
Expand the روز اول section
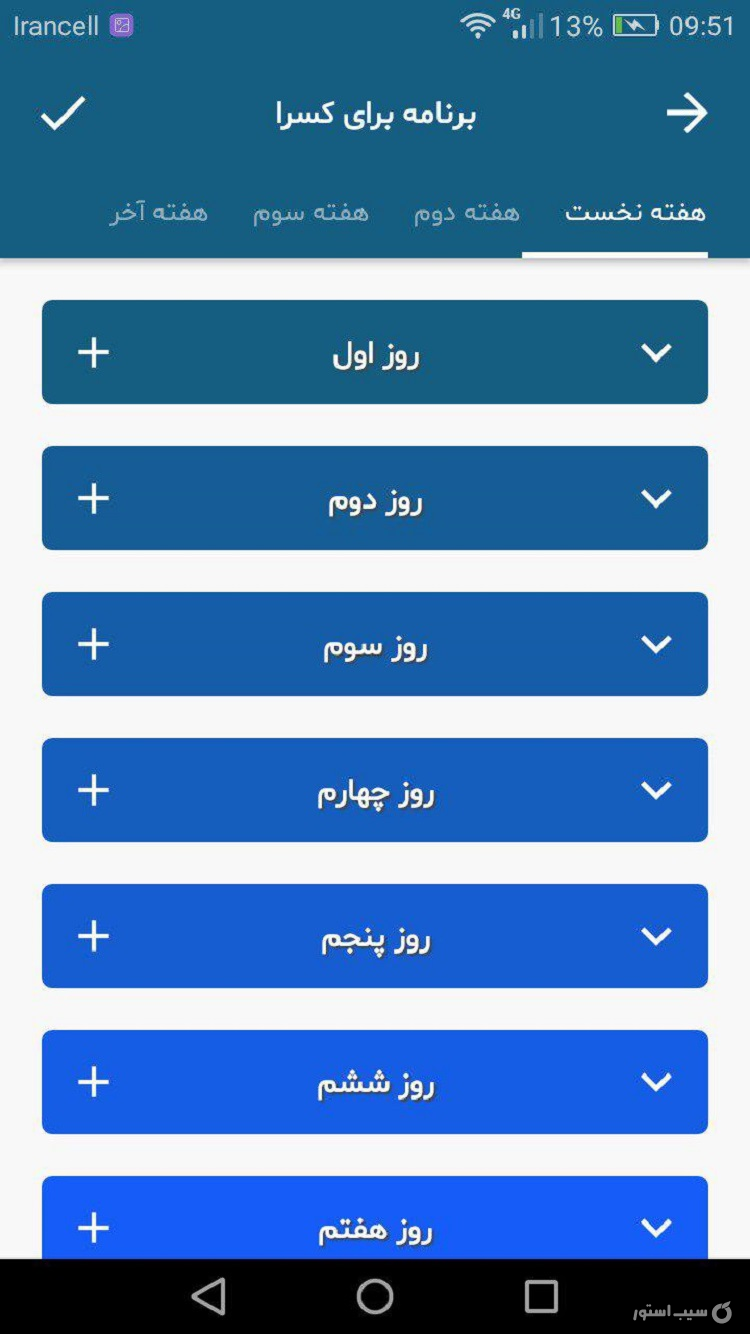[656, 352]
